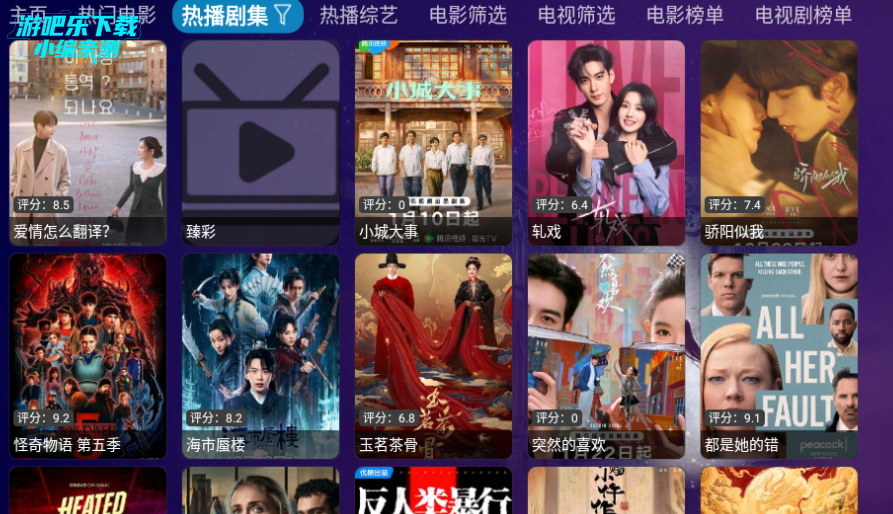
Task: Open the drama 突然的喜欢
Action: click(x=606, y=355)
